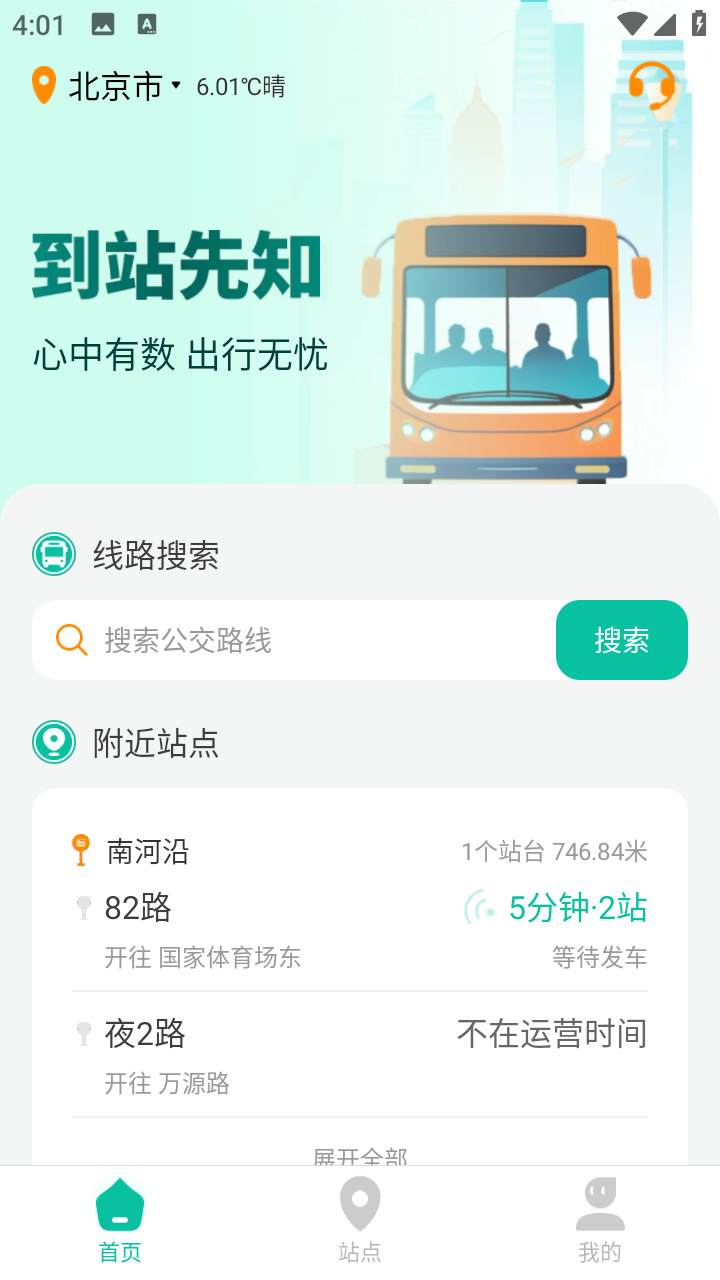Open the 南河沿 station details
The height and width of the screenshot is (1280, 720).
pos(148,852)
